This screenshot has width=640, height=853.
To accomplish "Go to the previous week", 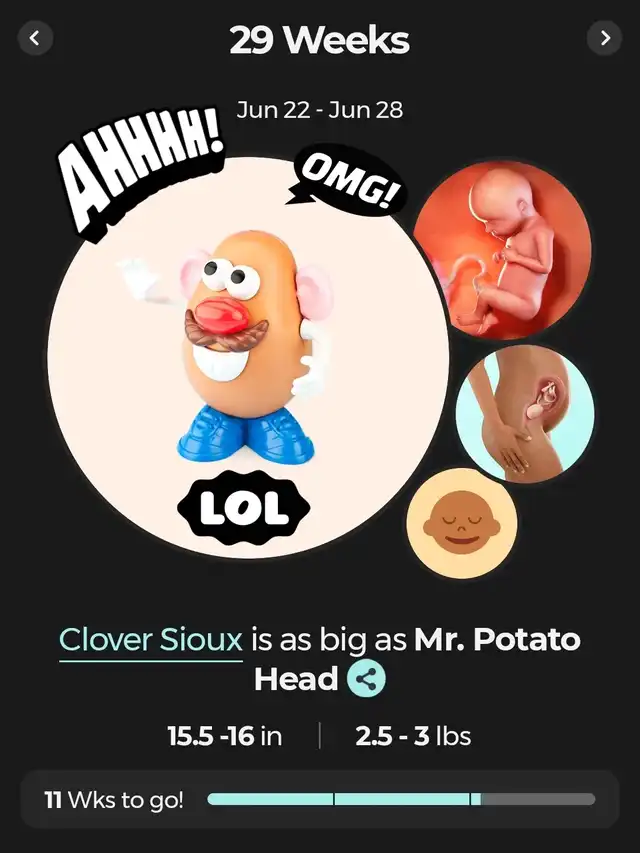I will (35, 39).
